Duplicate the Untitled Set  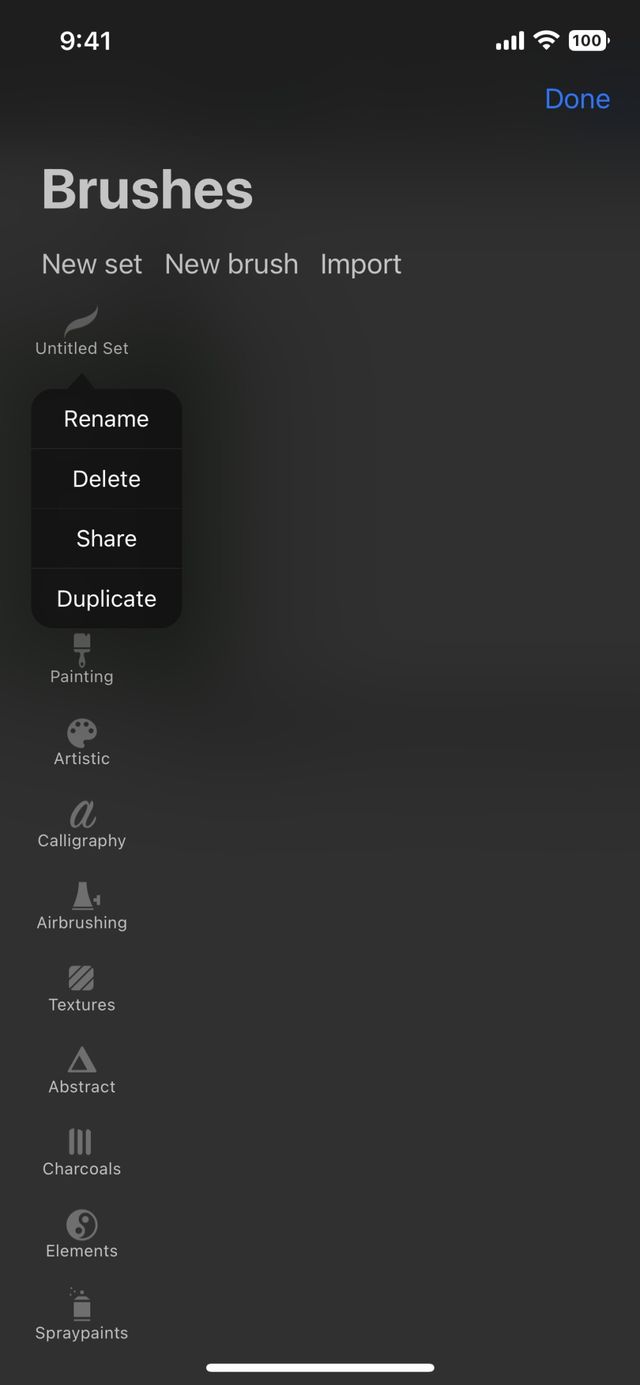click(x=106, y=598)
